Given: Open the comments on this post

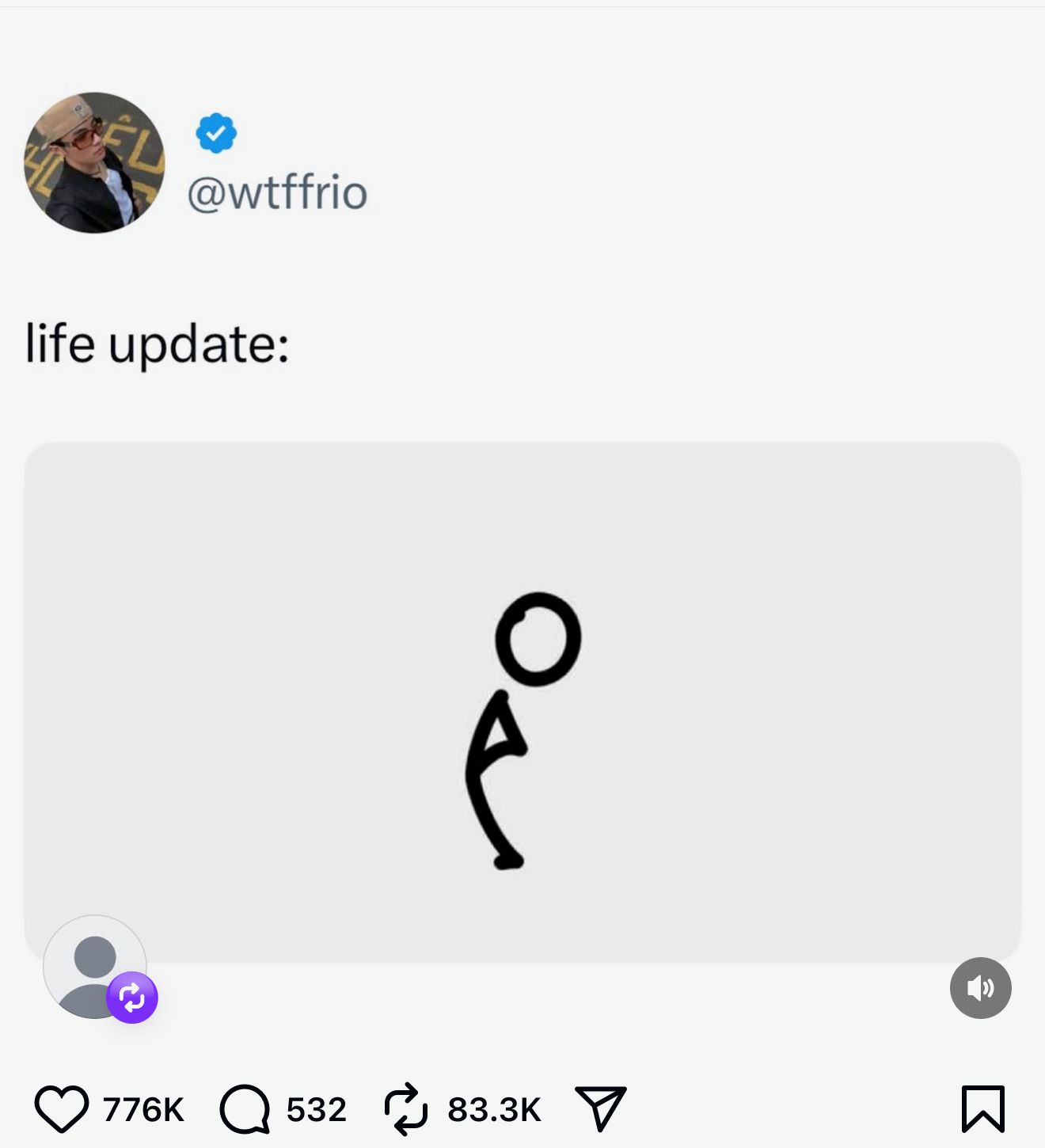Looking at the screenshot, I should 245,1108.
